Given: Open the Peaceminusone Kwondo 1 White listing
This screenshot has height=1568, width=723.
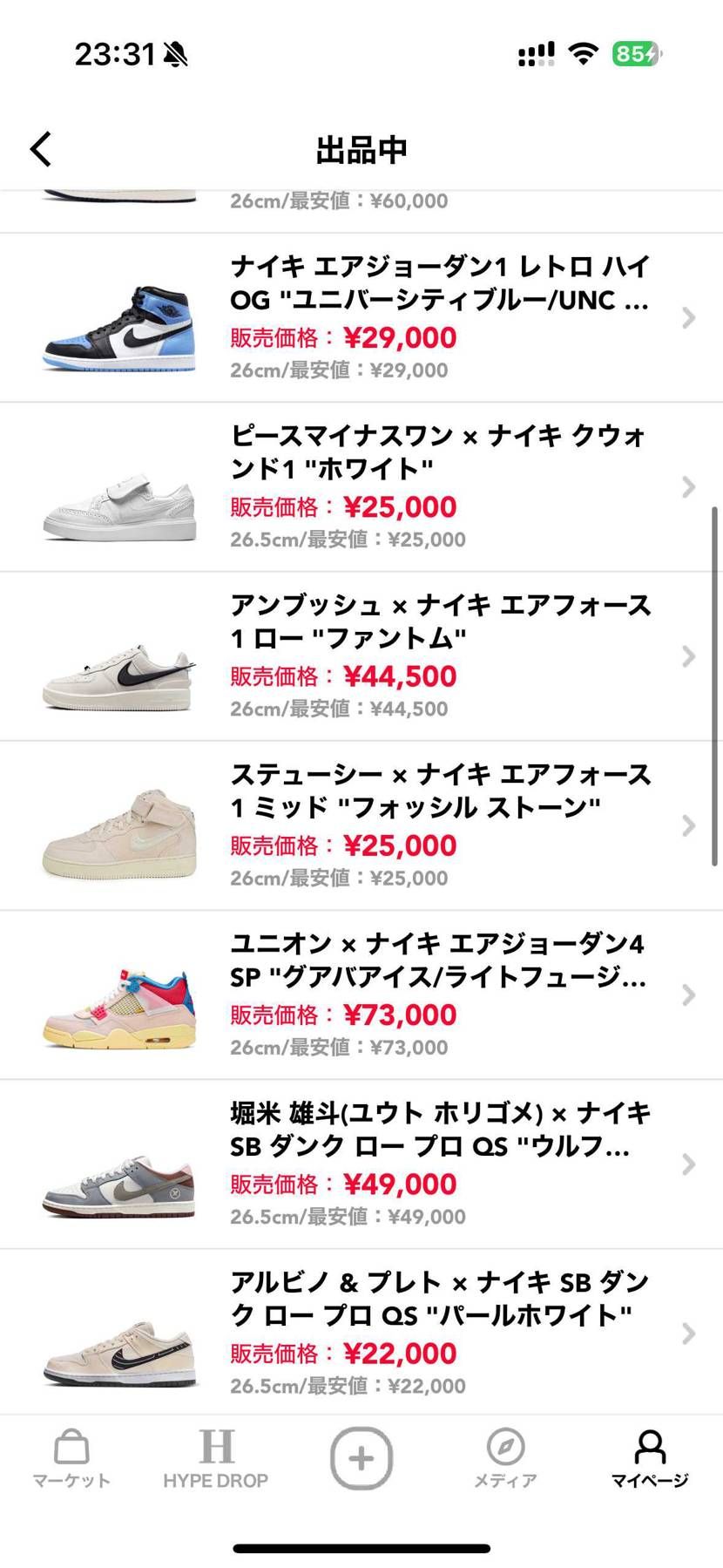Looking at the screenshot, I should pyautogui.click(x=361, y=486).
